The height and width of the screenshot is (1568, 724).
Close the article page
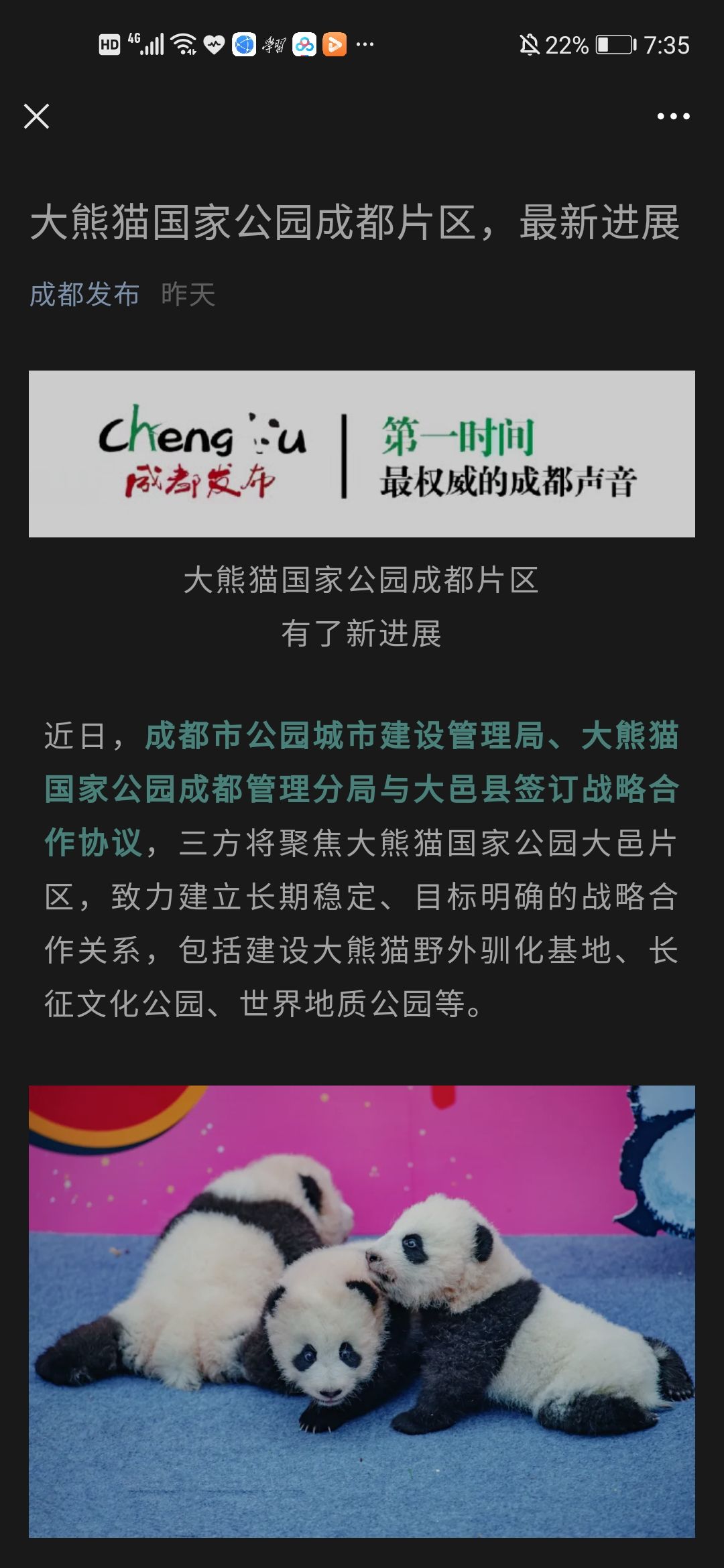point(36,116)
